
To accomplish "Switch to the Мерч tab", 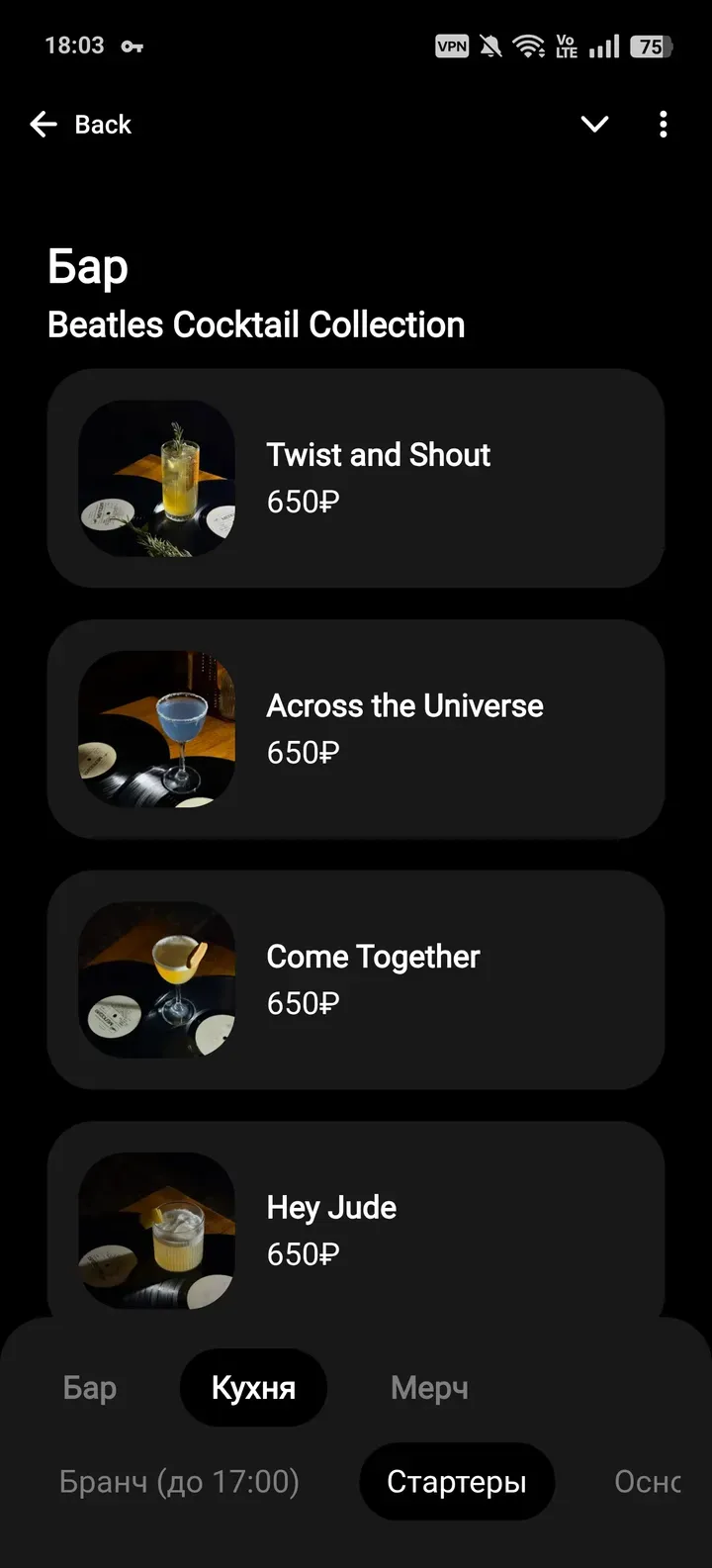I will 429,1388.
